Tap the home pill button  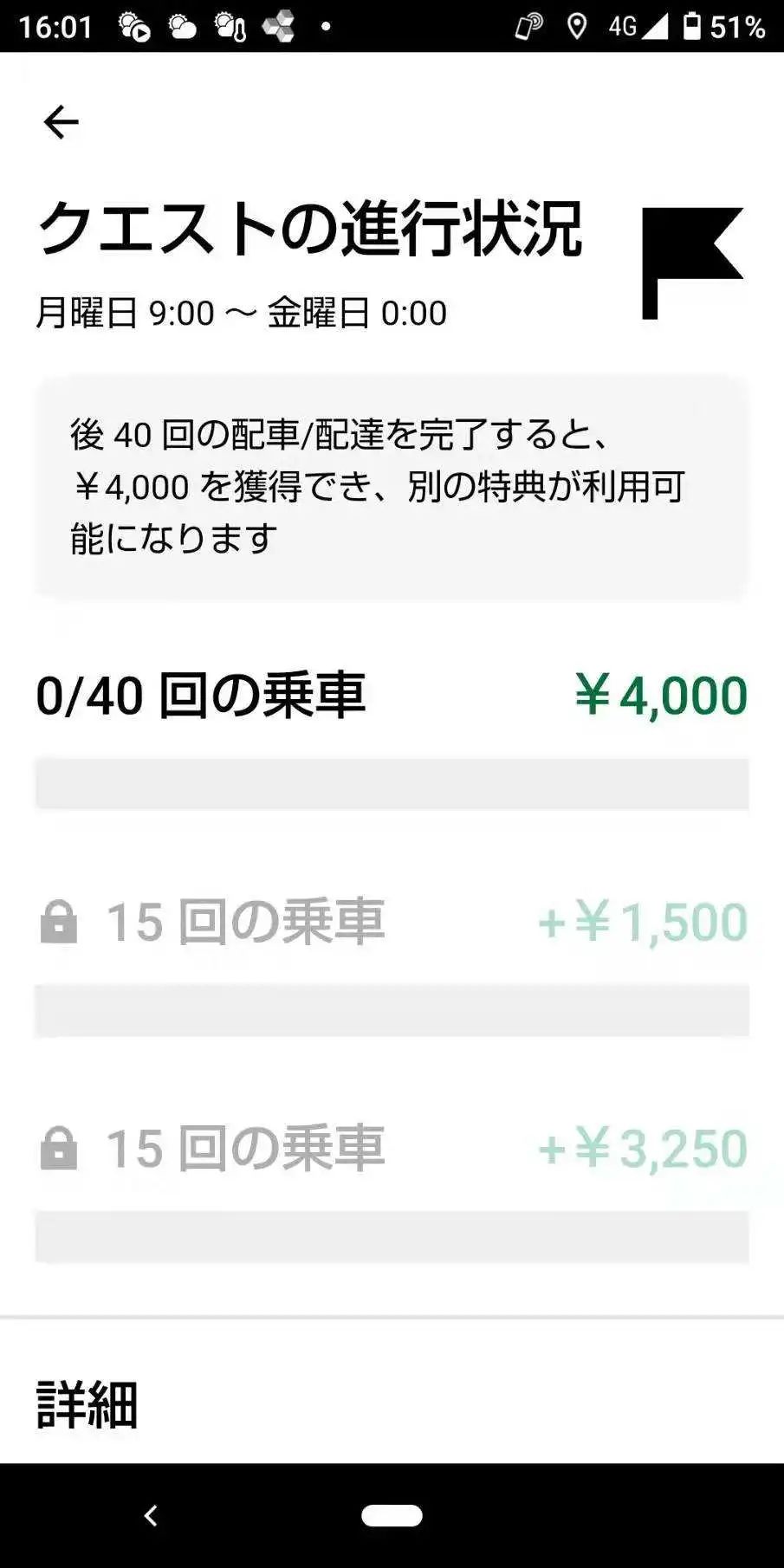[x=392, y=1515]
